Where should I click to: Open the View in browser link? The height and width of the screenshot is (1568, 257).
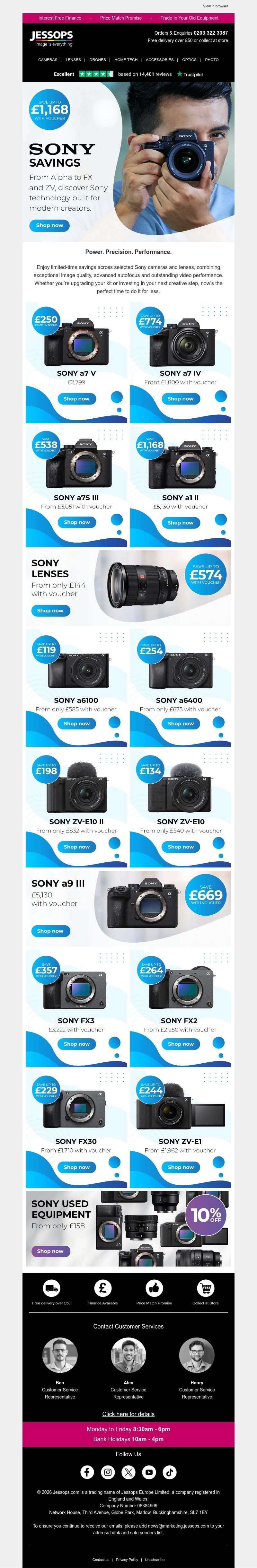point(216,6)
